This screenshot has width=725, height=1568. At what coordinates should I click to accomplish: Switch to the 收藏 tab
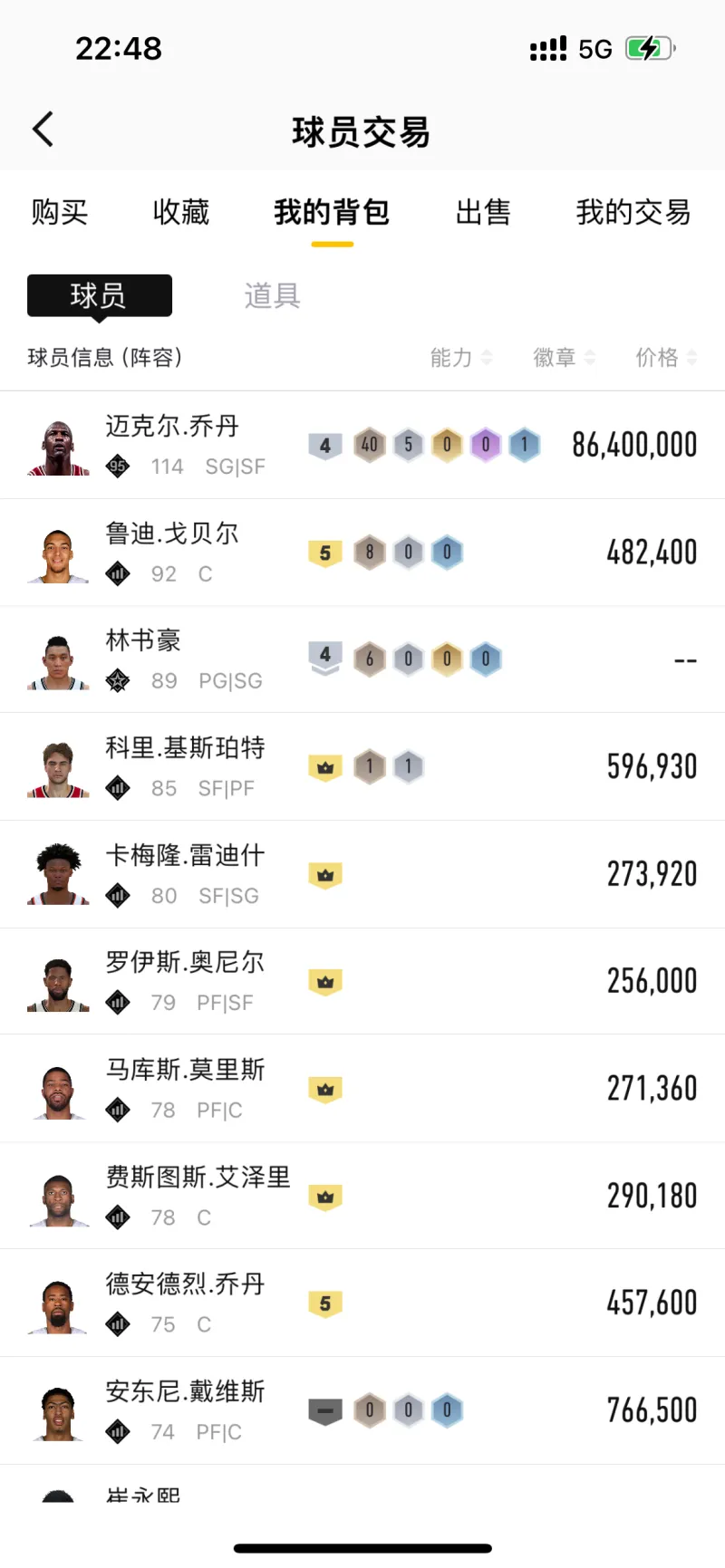point(180,212)
